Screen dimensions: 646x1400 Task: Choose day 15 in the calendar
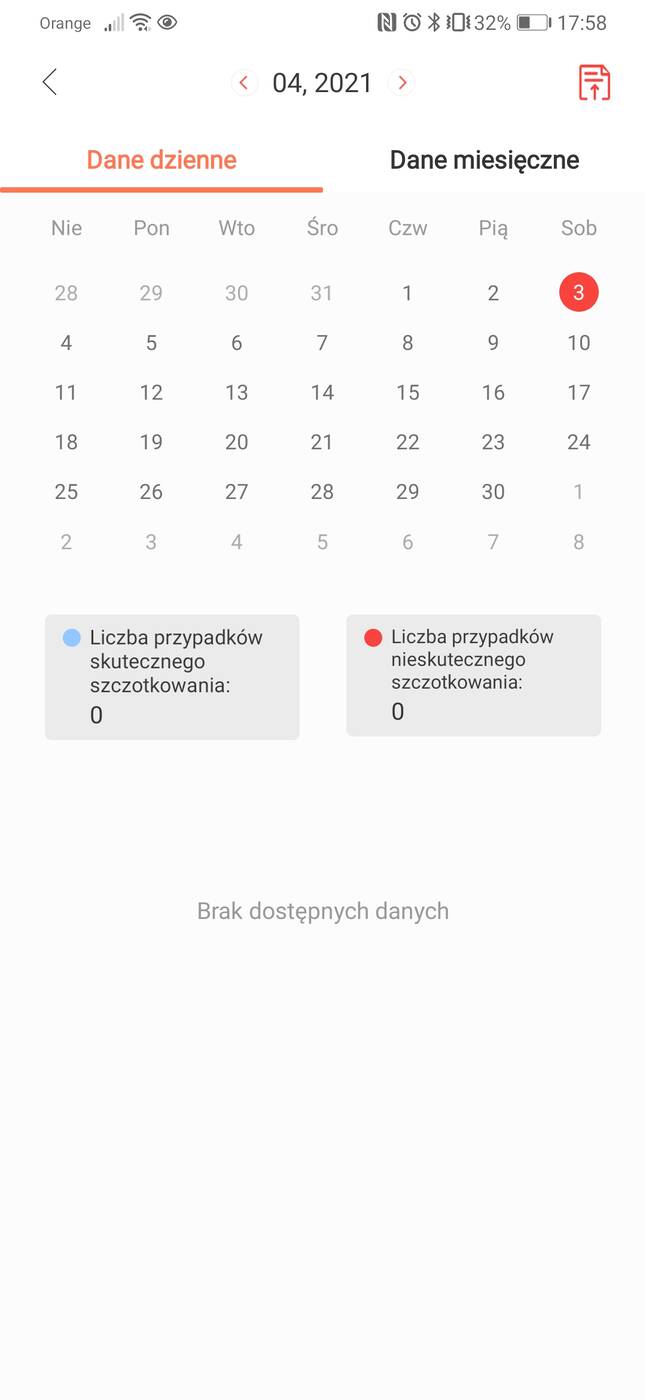(x=408, y=393)
